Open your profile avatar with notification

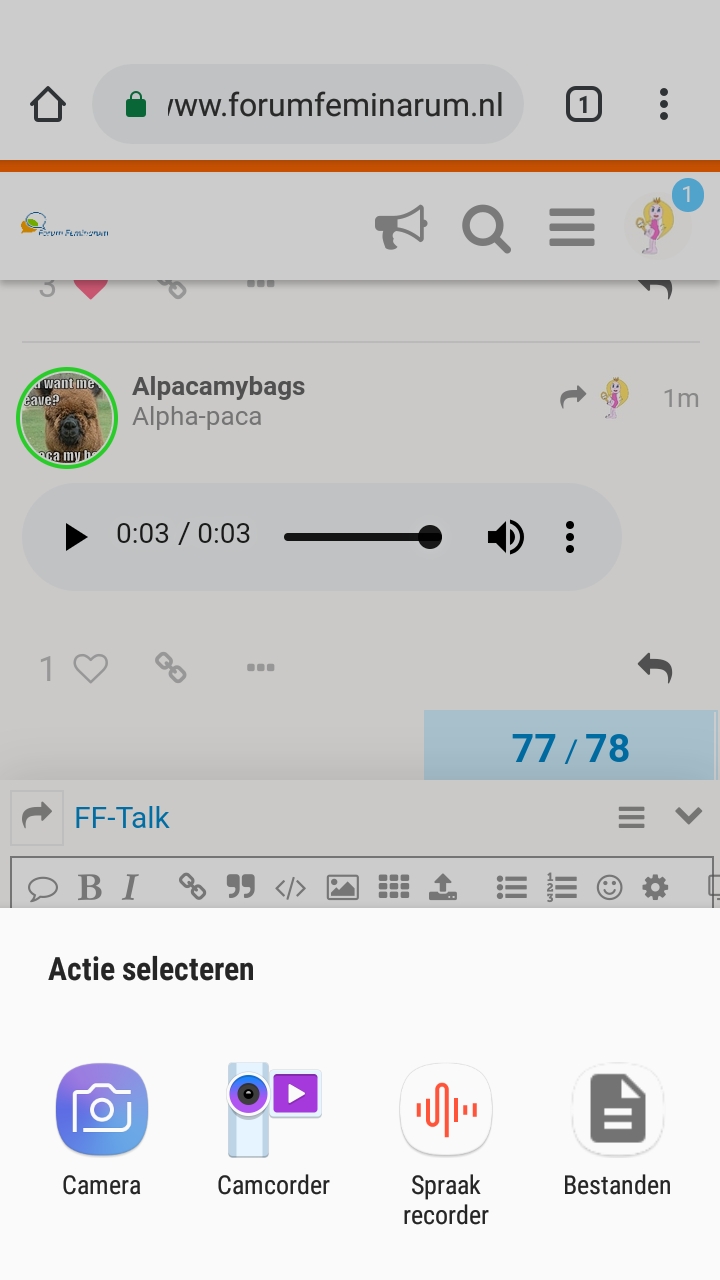click(x=657, y=224)
